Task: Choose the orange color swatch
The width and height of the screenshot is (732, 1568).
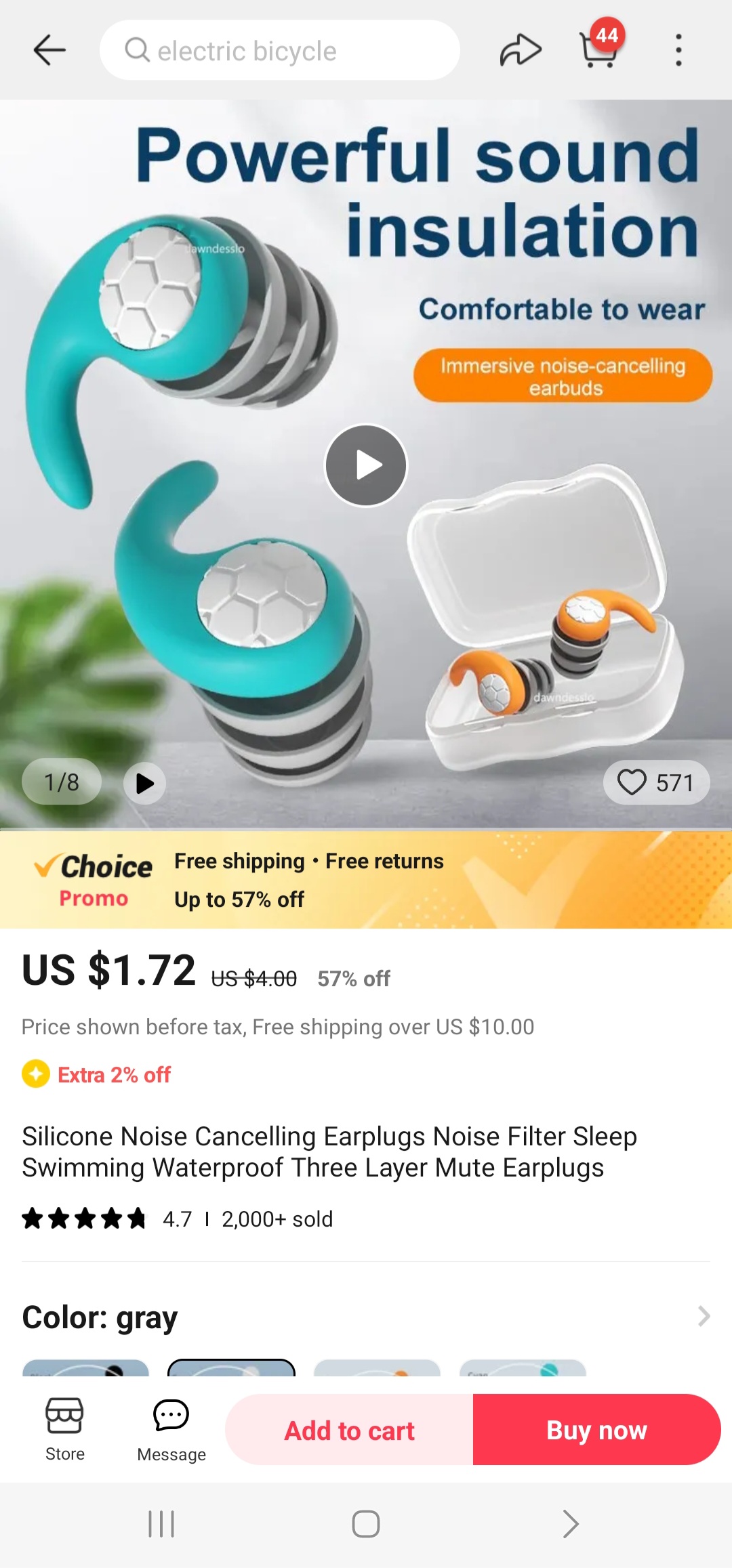Action: tap(377, 1368)
